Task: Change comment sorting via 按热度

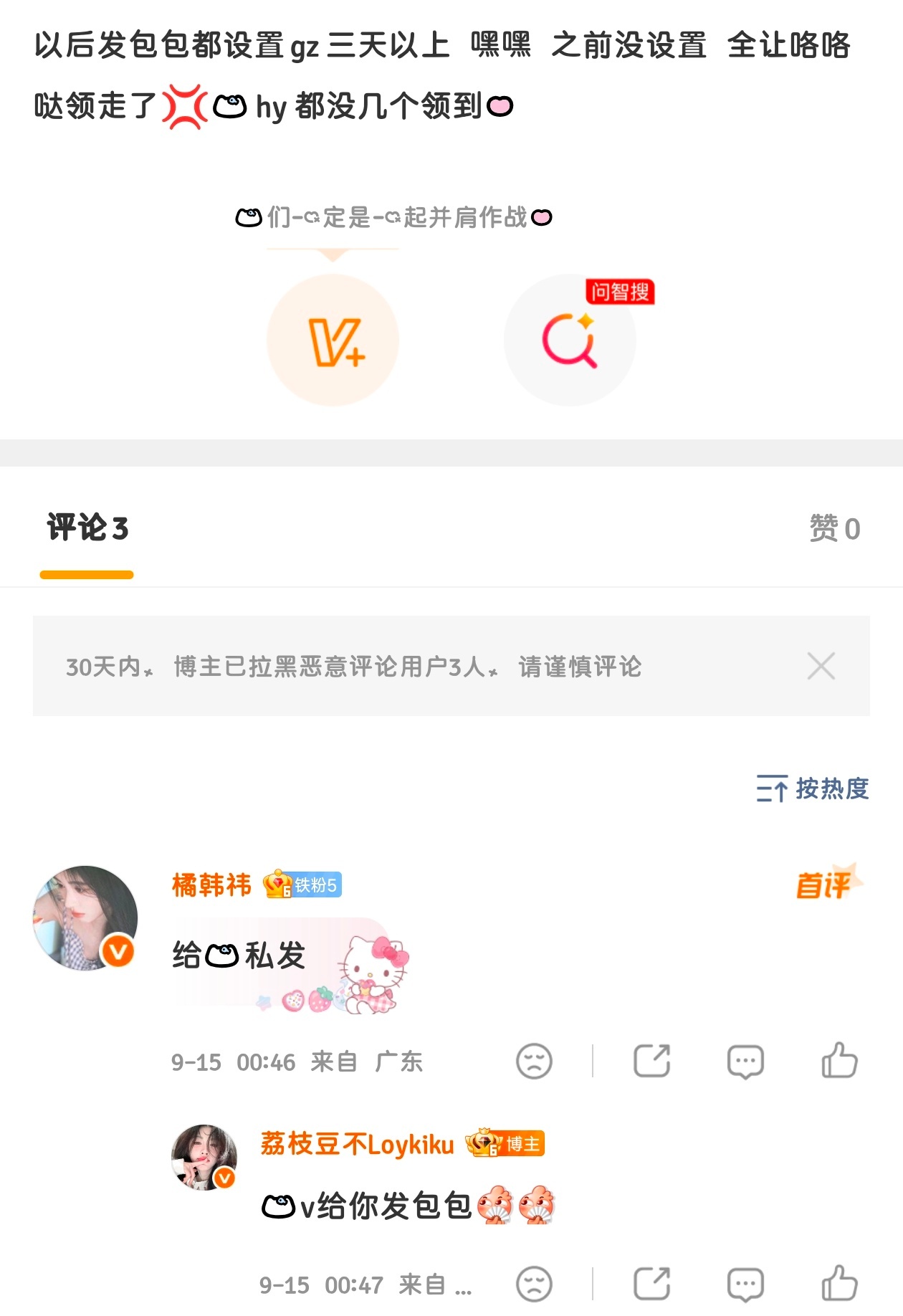Action: pyautogui.click(x=813, y=788)
